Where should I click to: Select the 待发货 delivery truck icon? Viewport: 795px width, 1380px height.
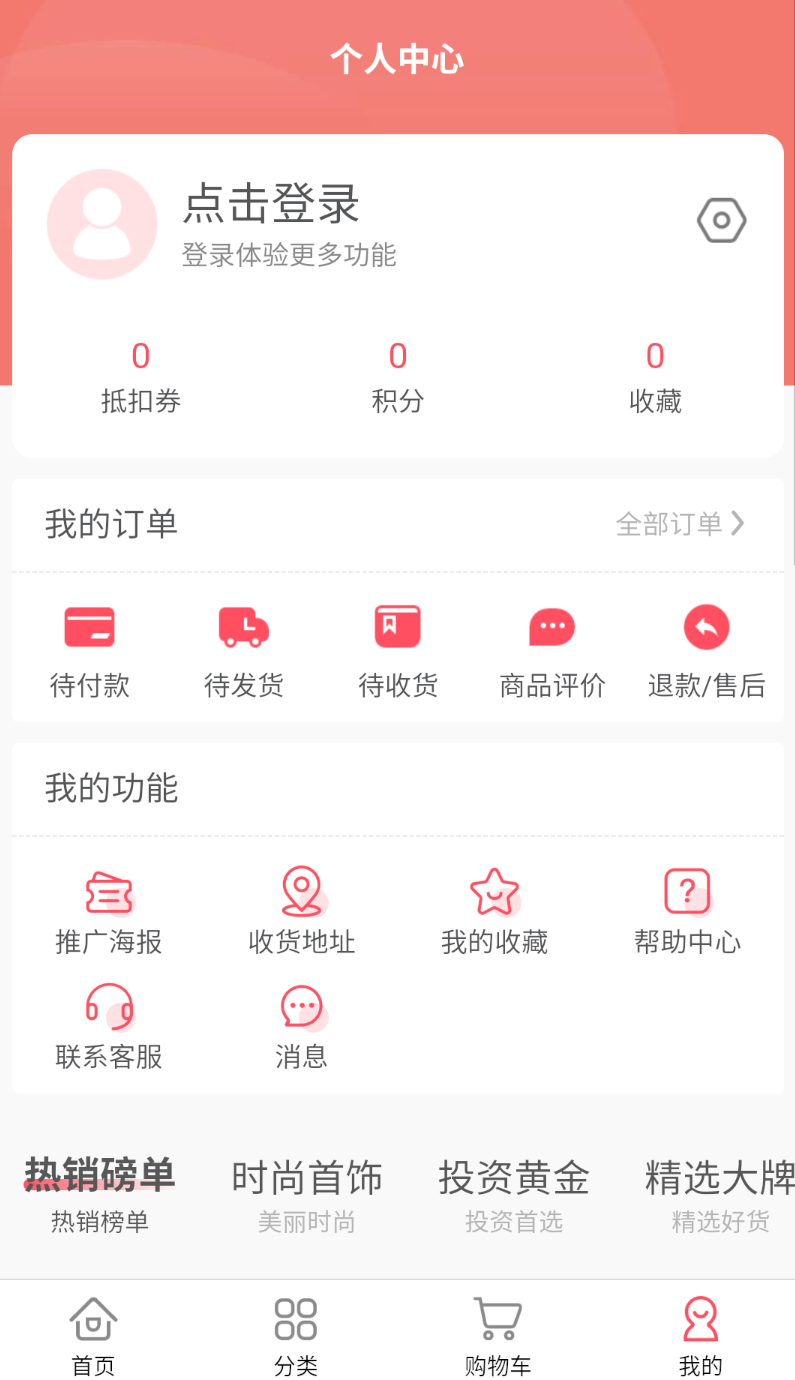coord(243,627)
